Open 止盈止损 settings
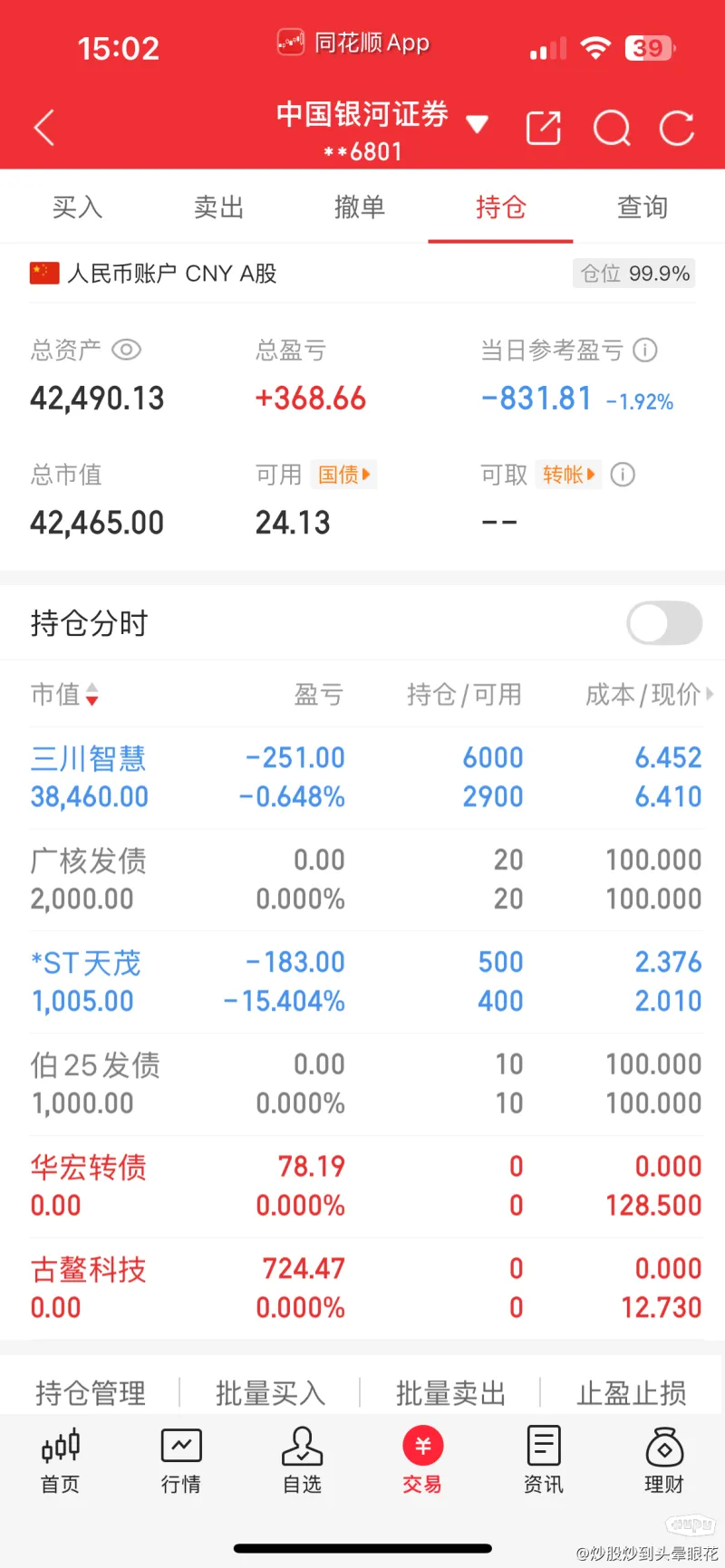This screenshot has height=1568, width=725. point(632,1393)
